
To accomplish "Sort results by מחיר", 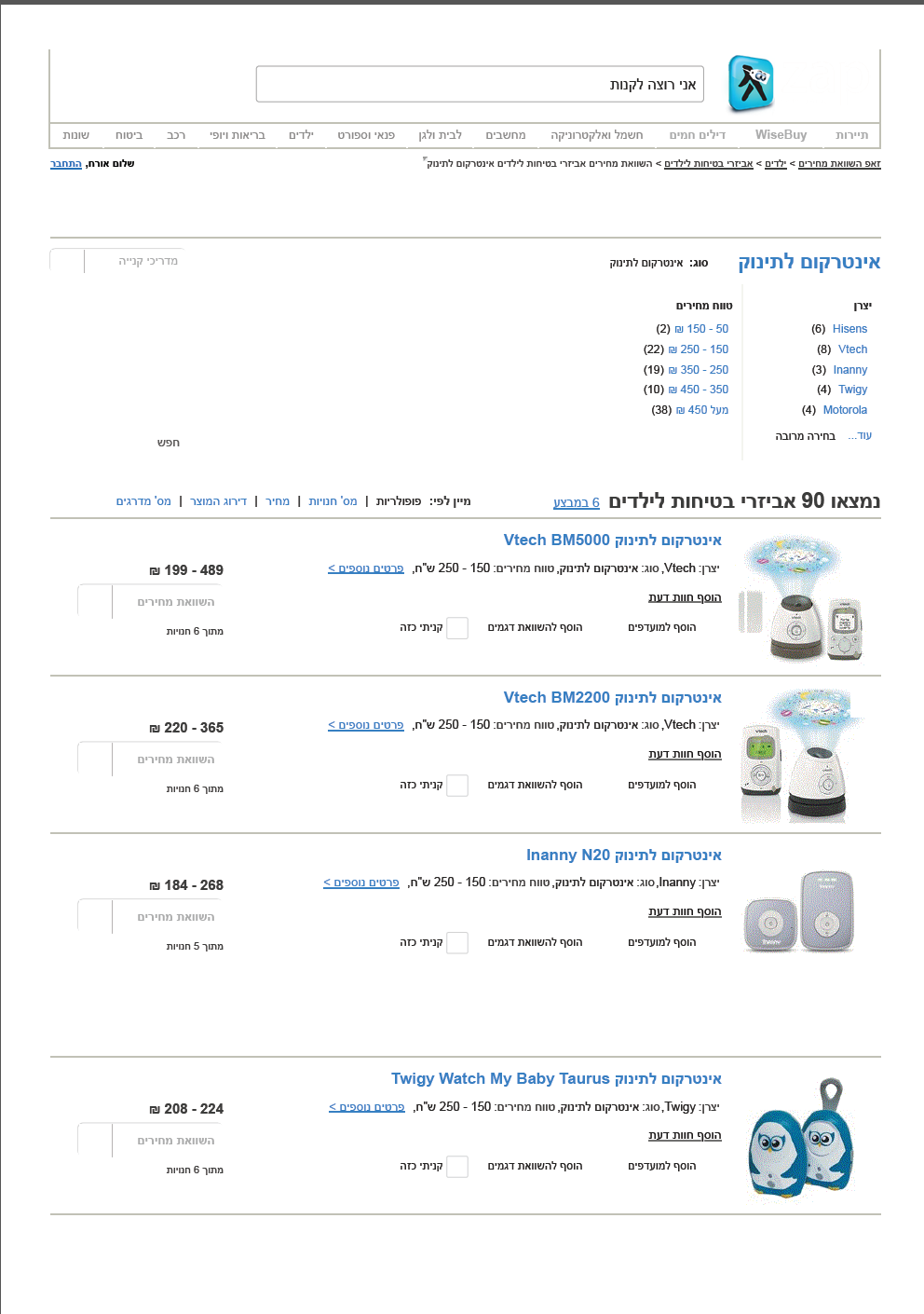I will 278,501.
